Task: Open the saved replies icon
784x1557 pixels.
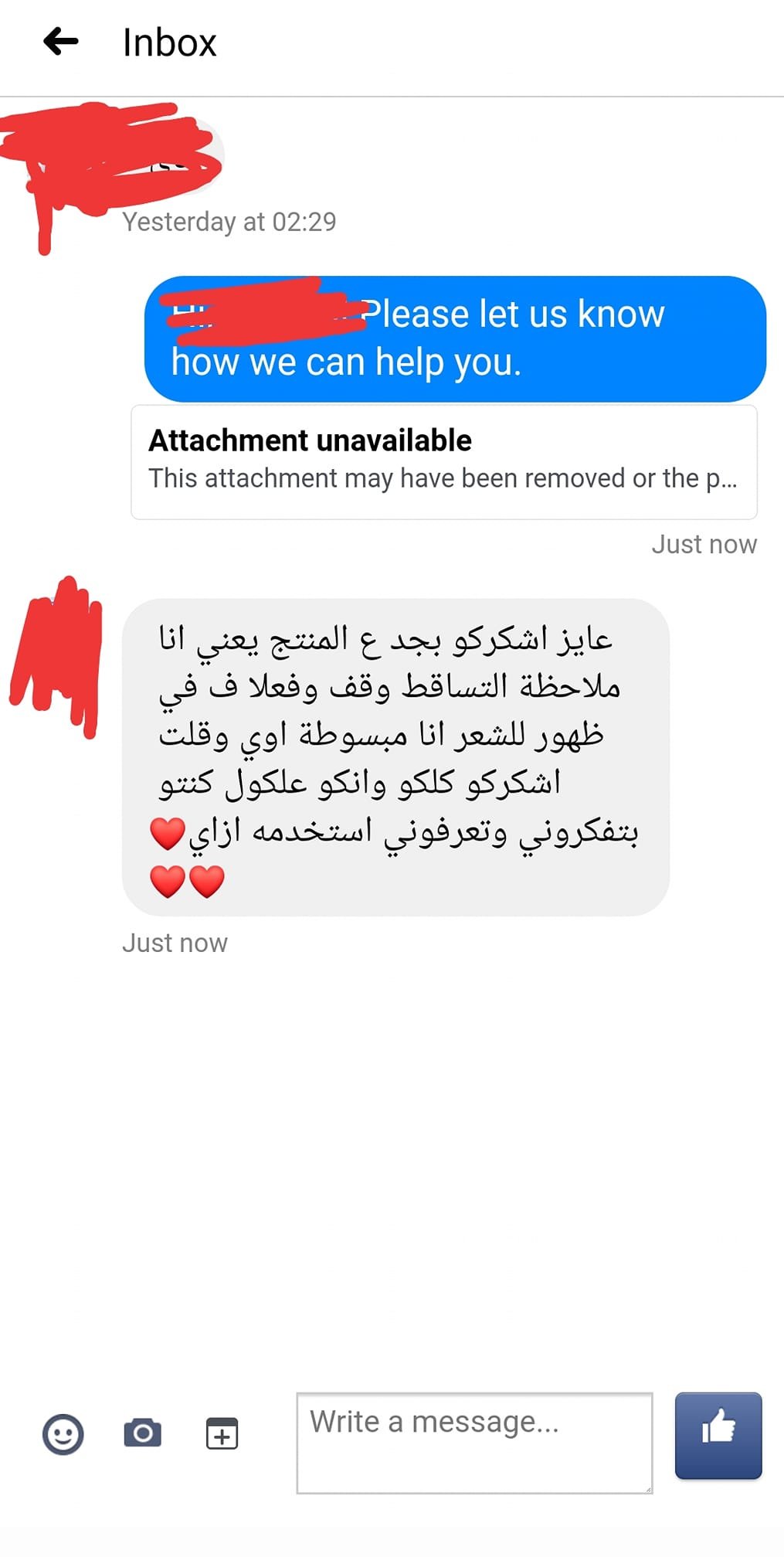Action: tap(222, 1434)
